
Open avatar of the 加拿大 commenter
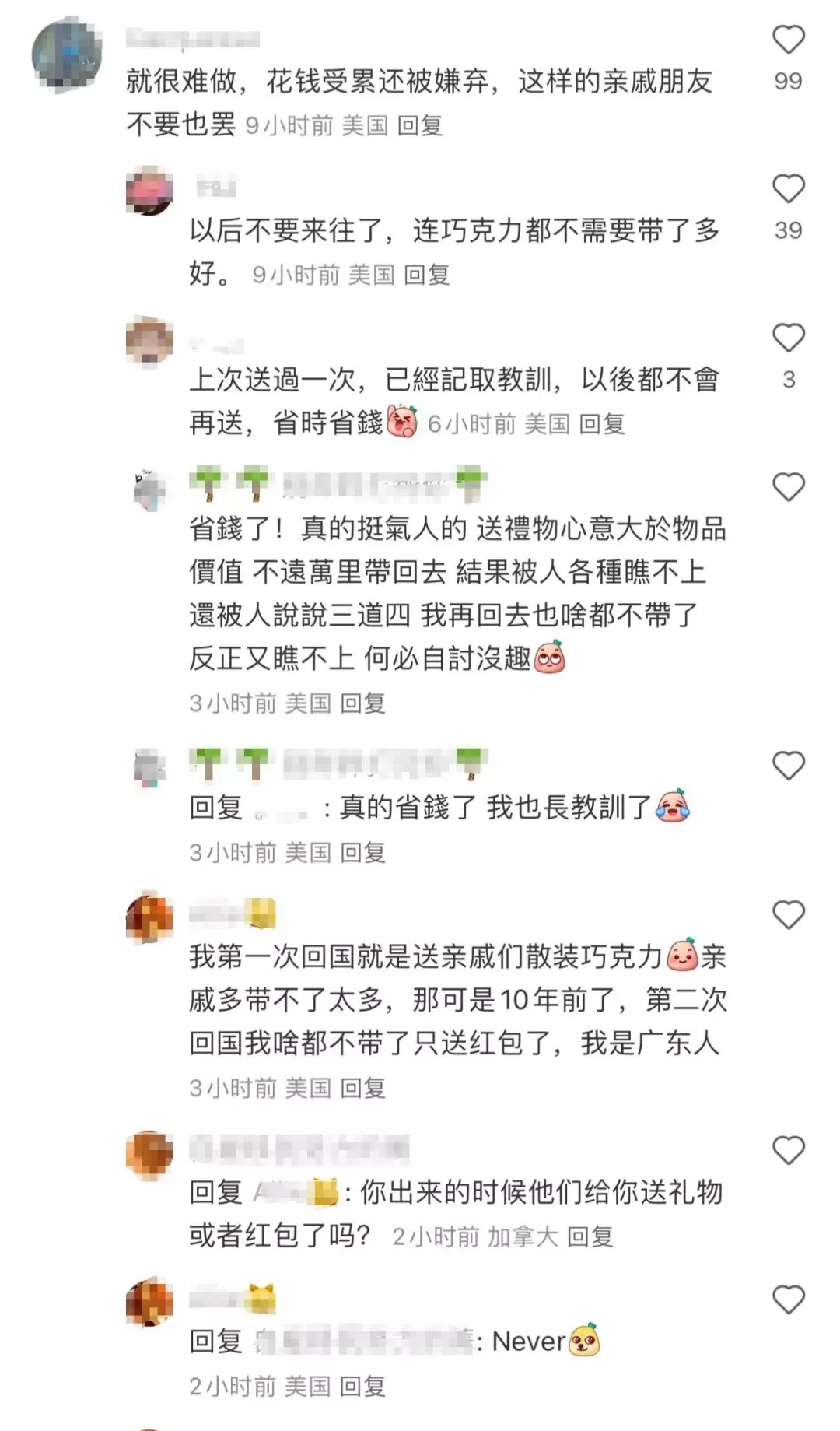tap(149, 1155)
